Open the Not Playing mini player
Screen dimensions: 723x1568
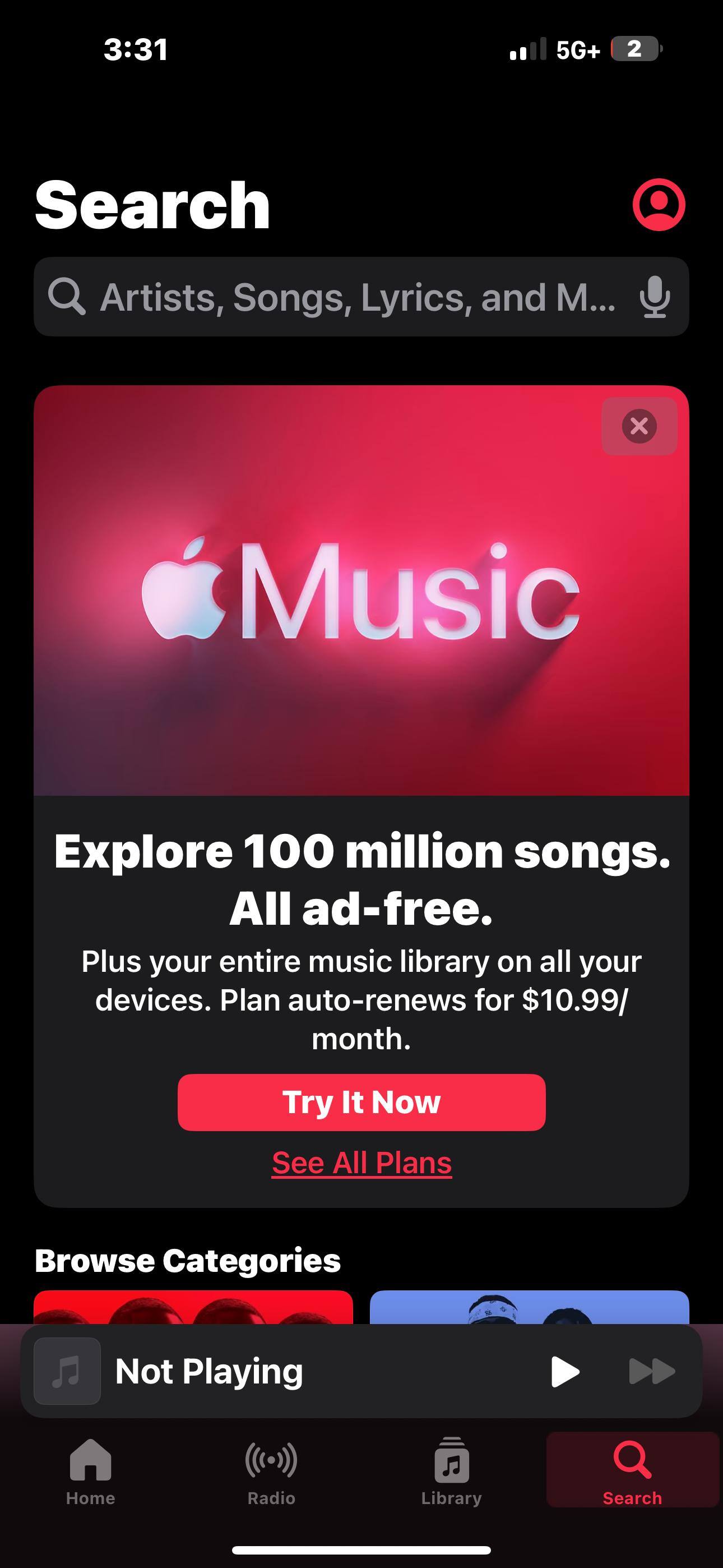tap(243, 1371)
